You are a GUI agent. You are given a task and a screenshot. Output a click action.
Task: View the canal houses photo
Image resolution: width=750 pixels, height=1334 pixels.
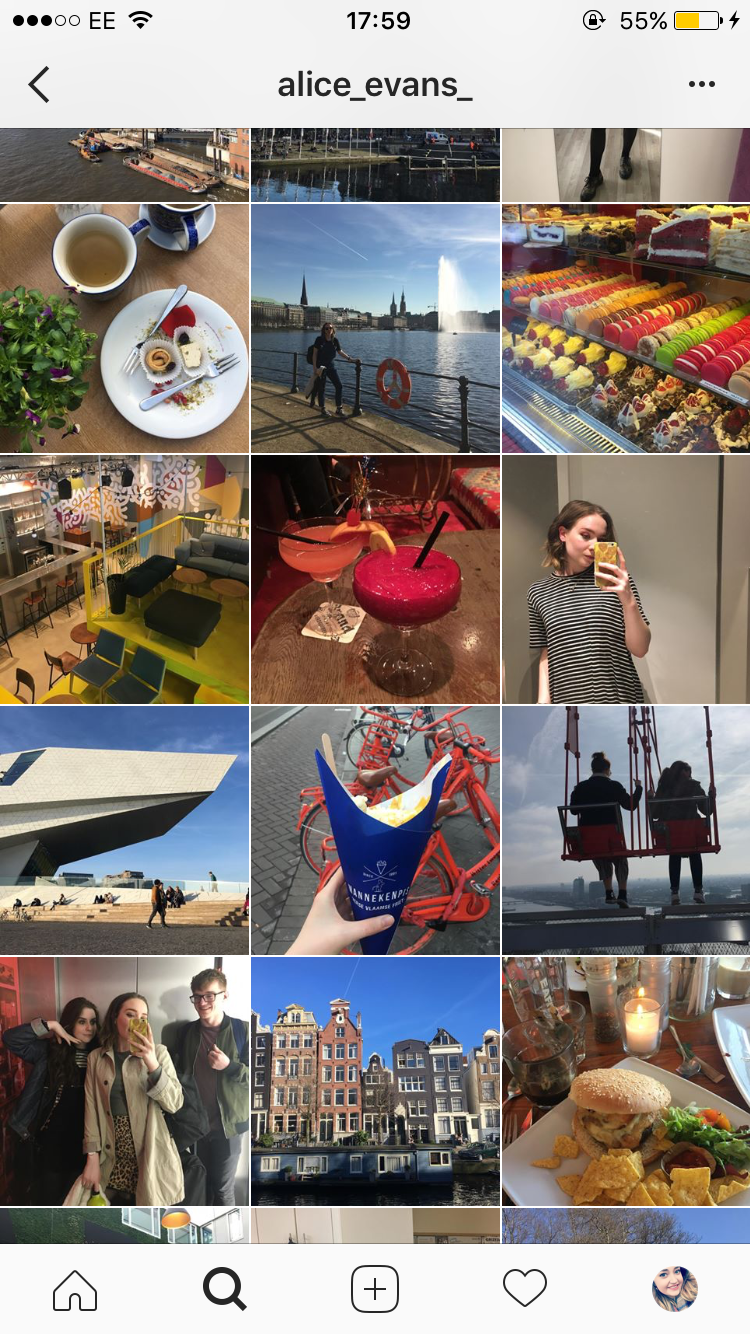point(375,1082)
